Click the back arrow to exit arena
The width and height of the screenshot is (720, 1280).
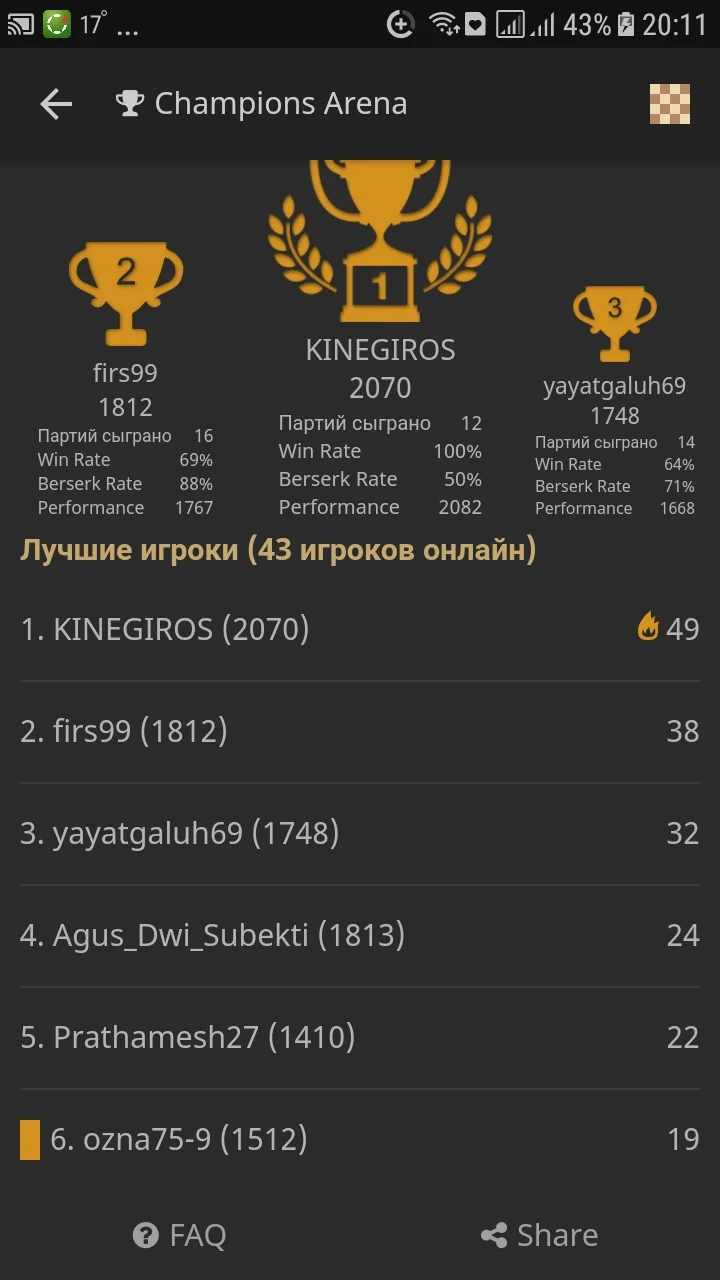tap(56, 103)
